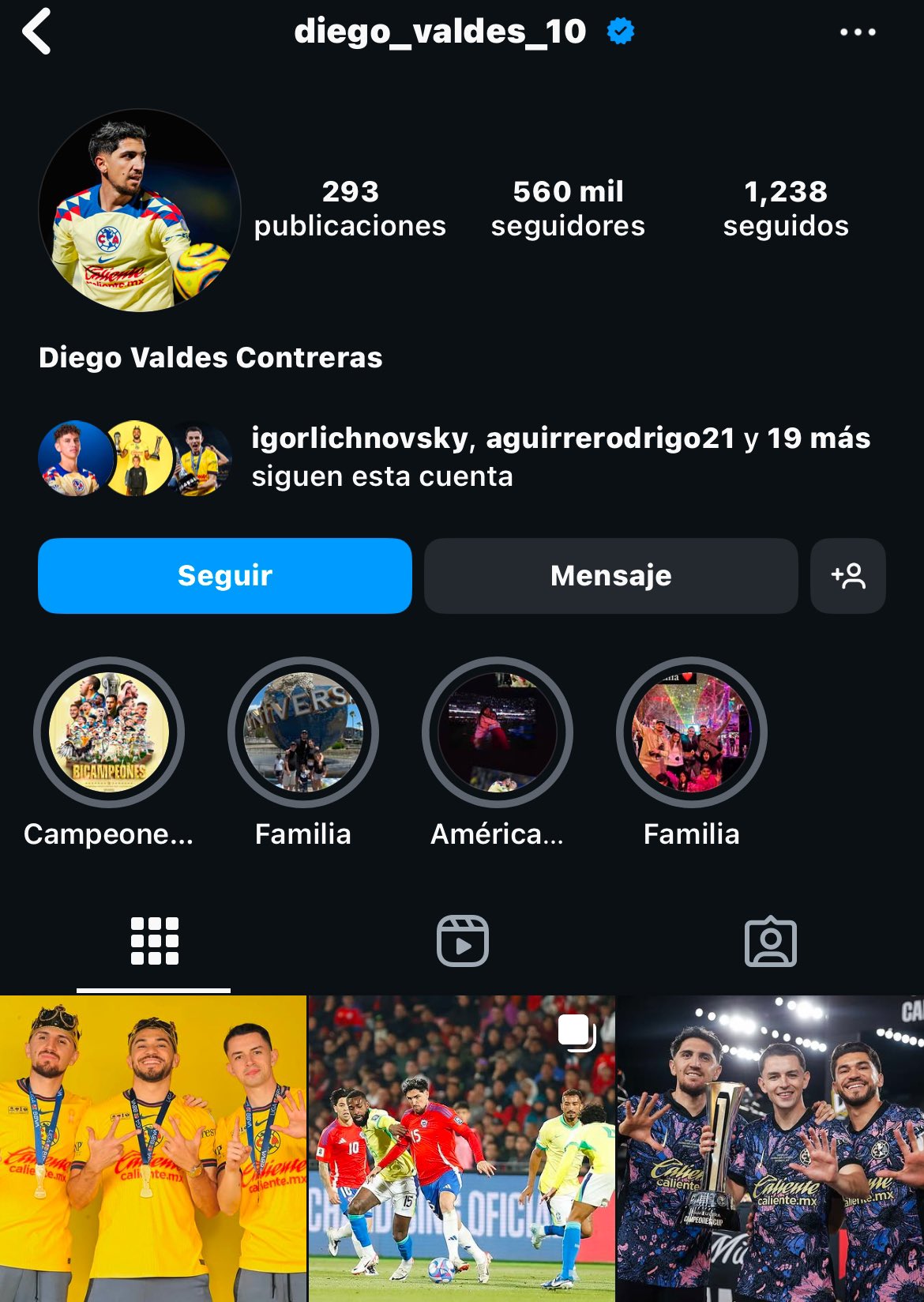The height and width of the screenshot is (1302, 924).
Task: Switch to the tagged photos tab
Action: pyautogui.click(x=770, y=941)
